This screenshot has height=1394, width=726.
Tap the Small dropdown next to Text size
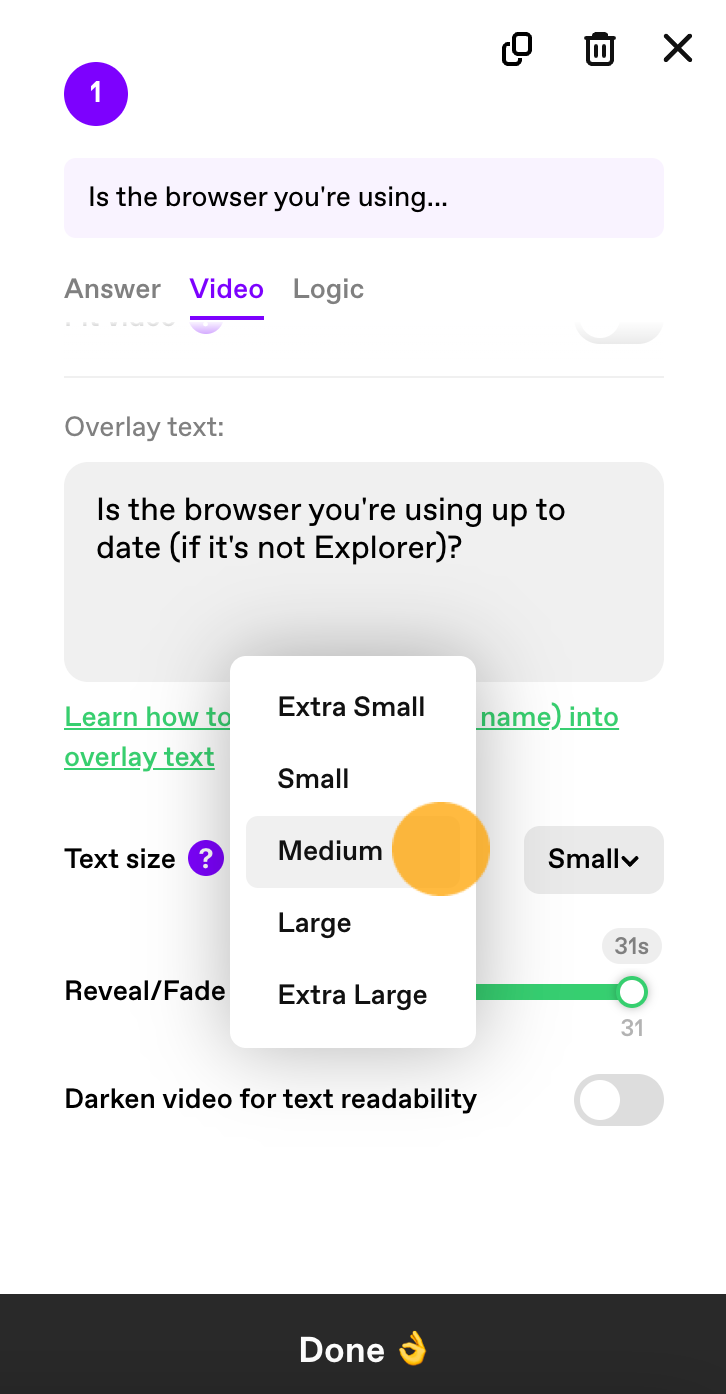(594, 860)
